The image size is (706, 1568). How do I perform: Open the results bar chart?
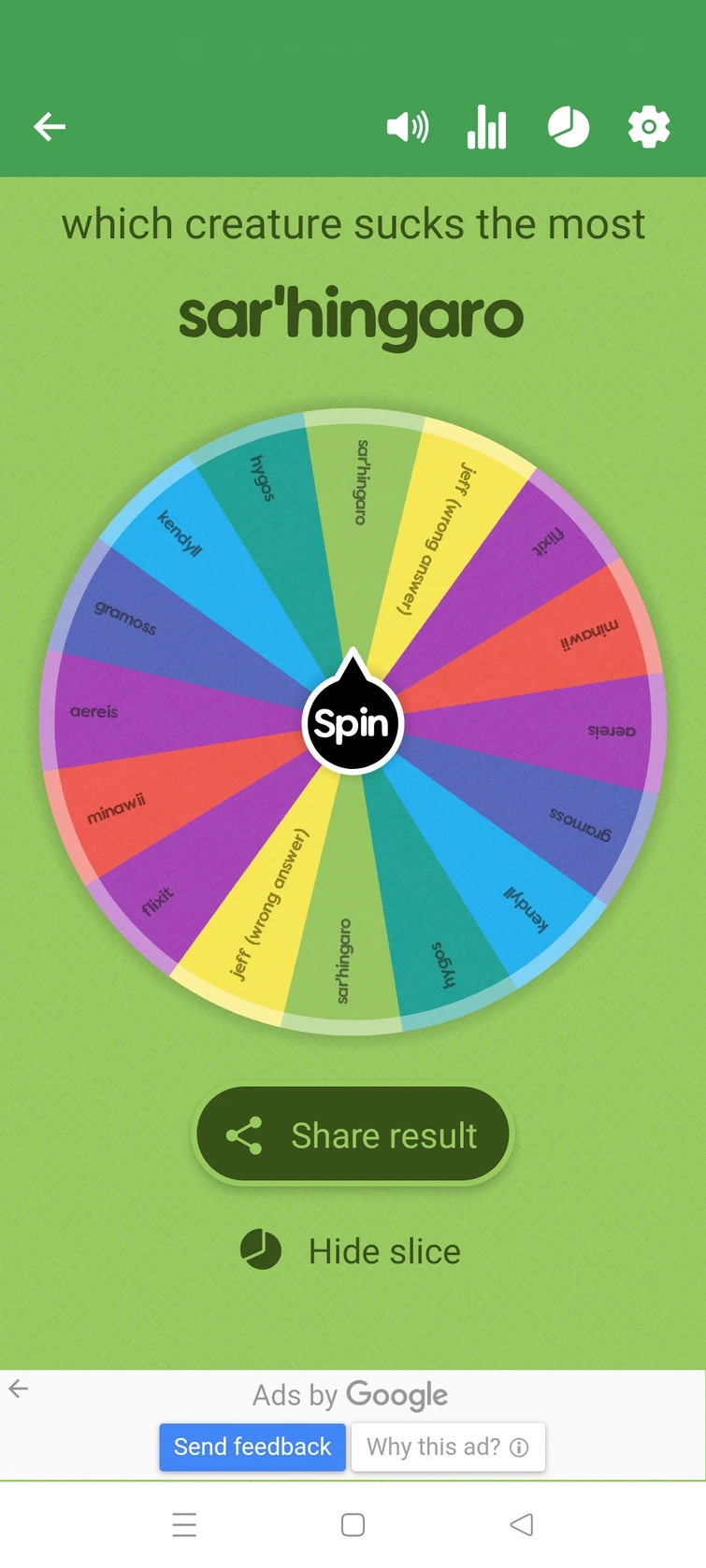[487, 127]
